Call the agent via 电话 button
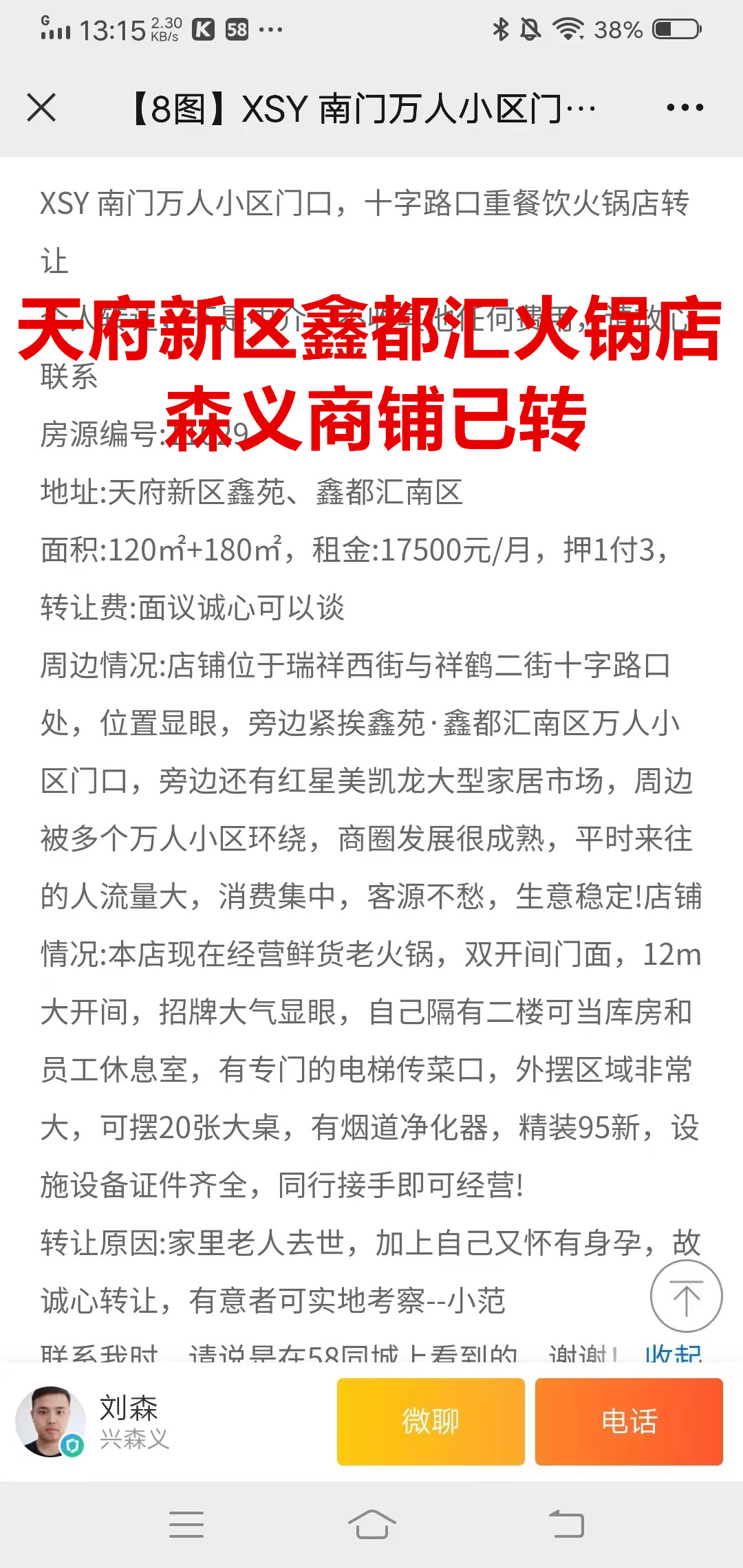The width and height of the screenshot is (743, 1568). (629, 1422)
